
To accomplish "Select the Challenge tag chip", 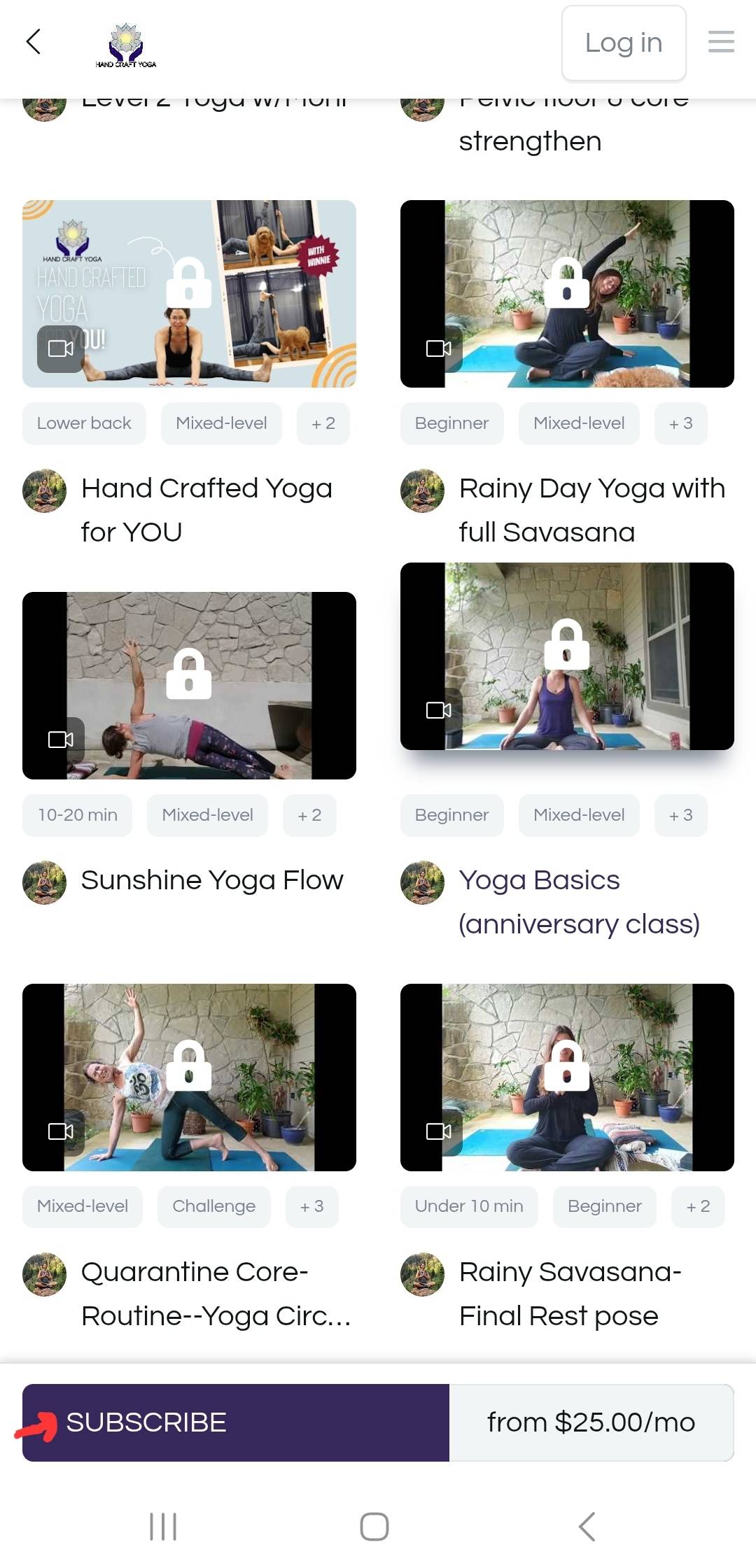I will tap(213, 1206).
